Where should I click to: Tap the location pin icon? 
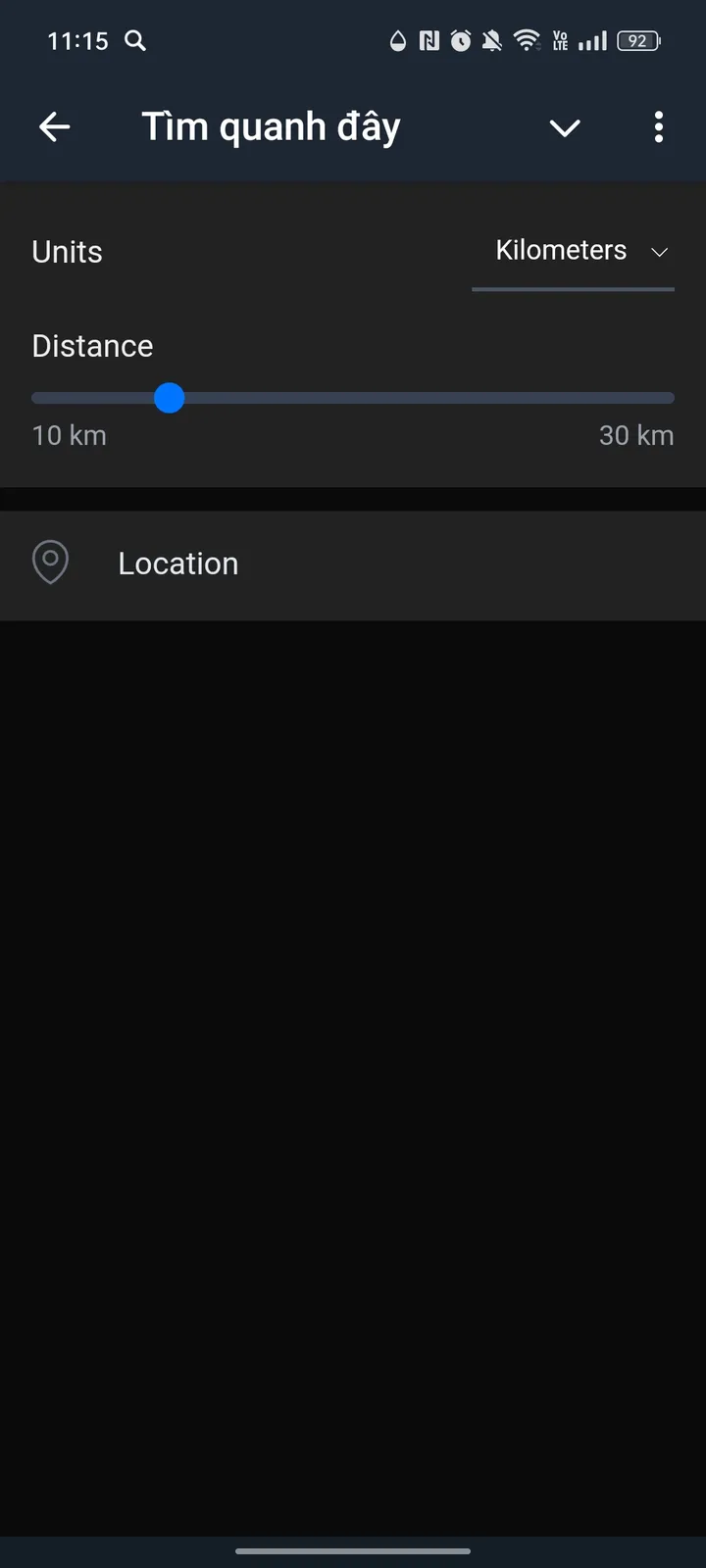click(50, 563)
